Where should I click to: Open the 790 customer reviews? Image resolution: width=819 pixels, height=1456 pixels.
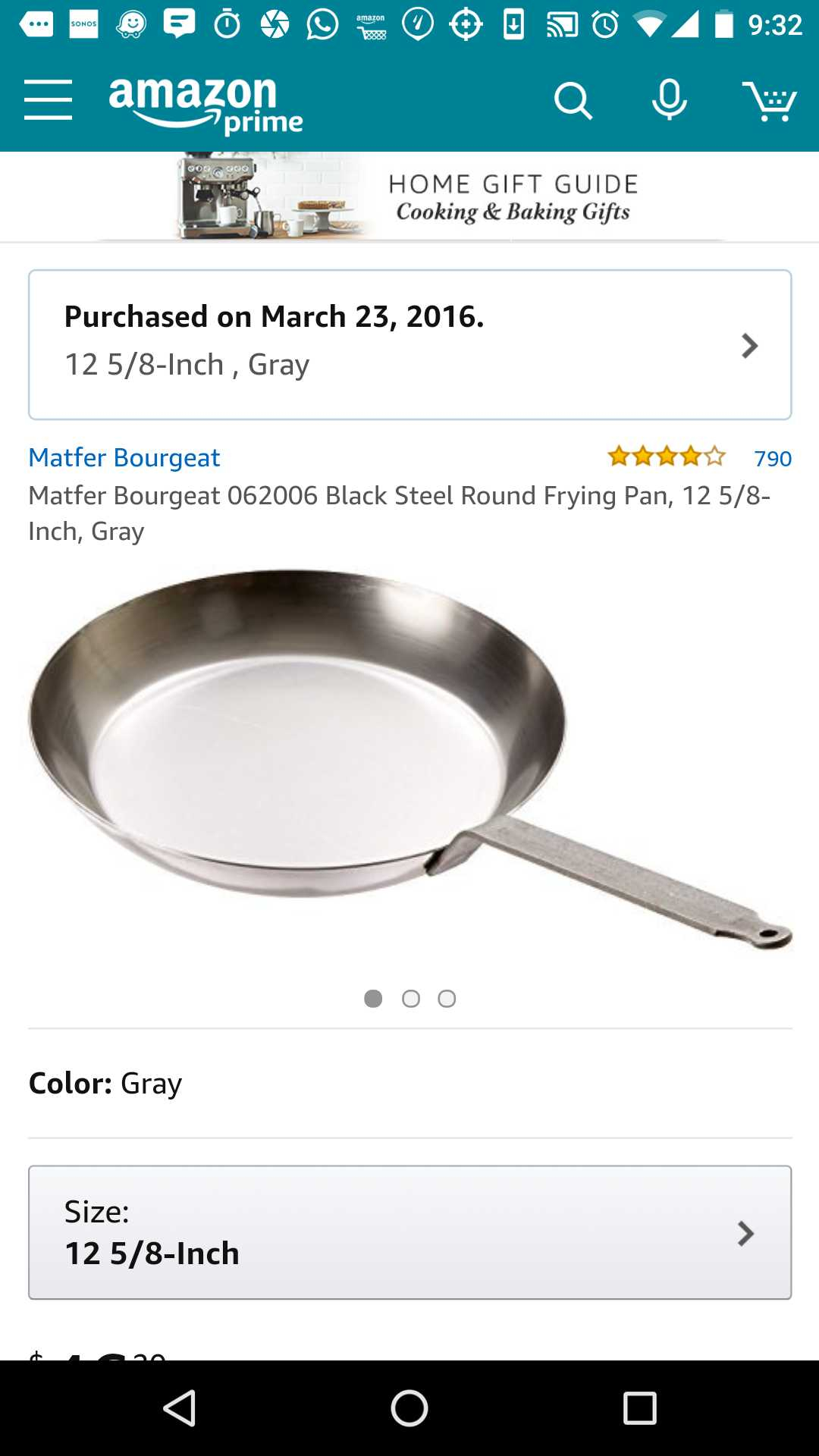(x=772, y=458)
